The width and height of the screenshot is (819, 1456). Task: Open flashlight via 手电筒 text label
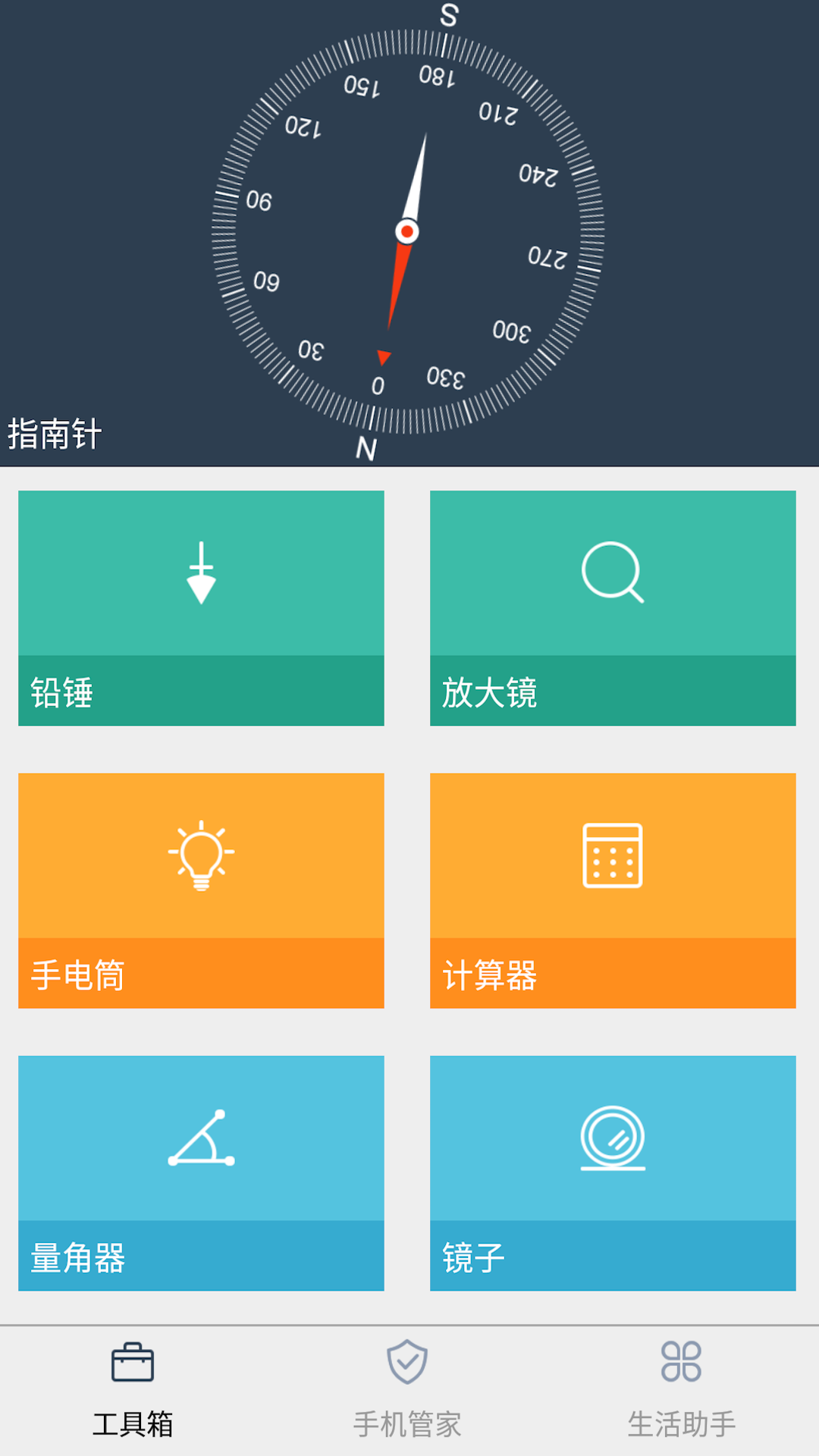[x=80, y=978]
